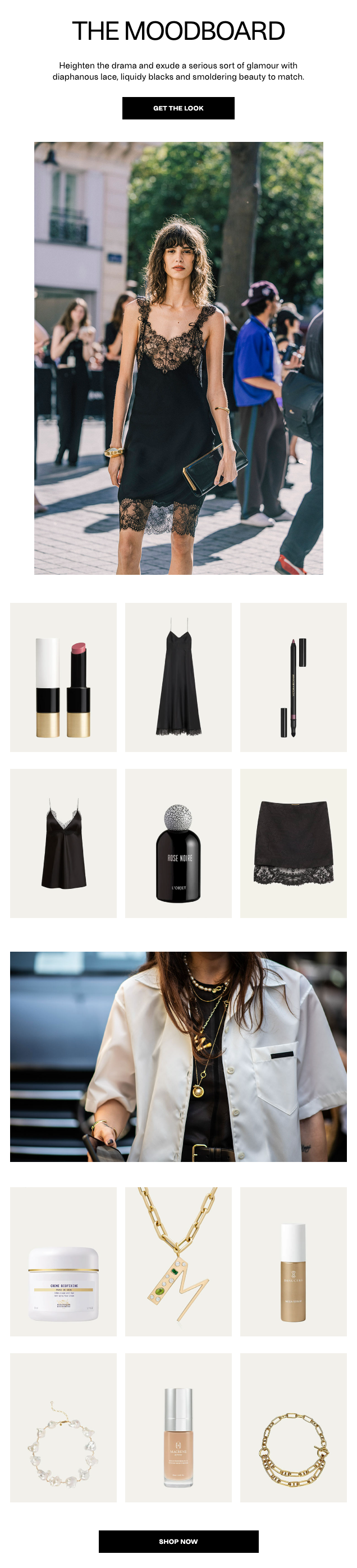
Task: Tap the GET THE LOOK button
Action: coord(178,108)
